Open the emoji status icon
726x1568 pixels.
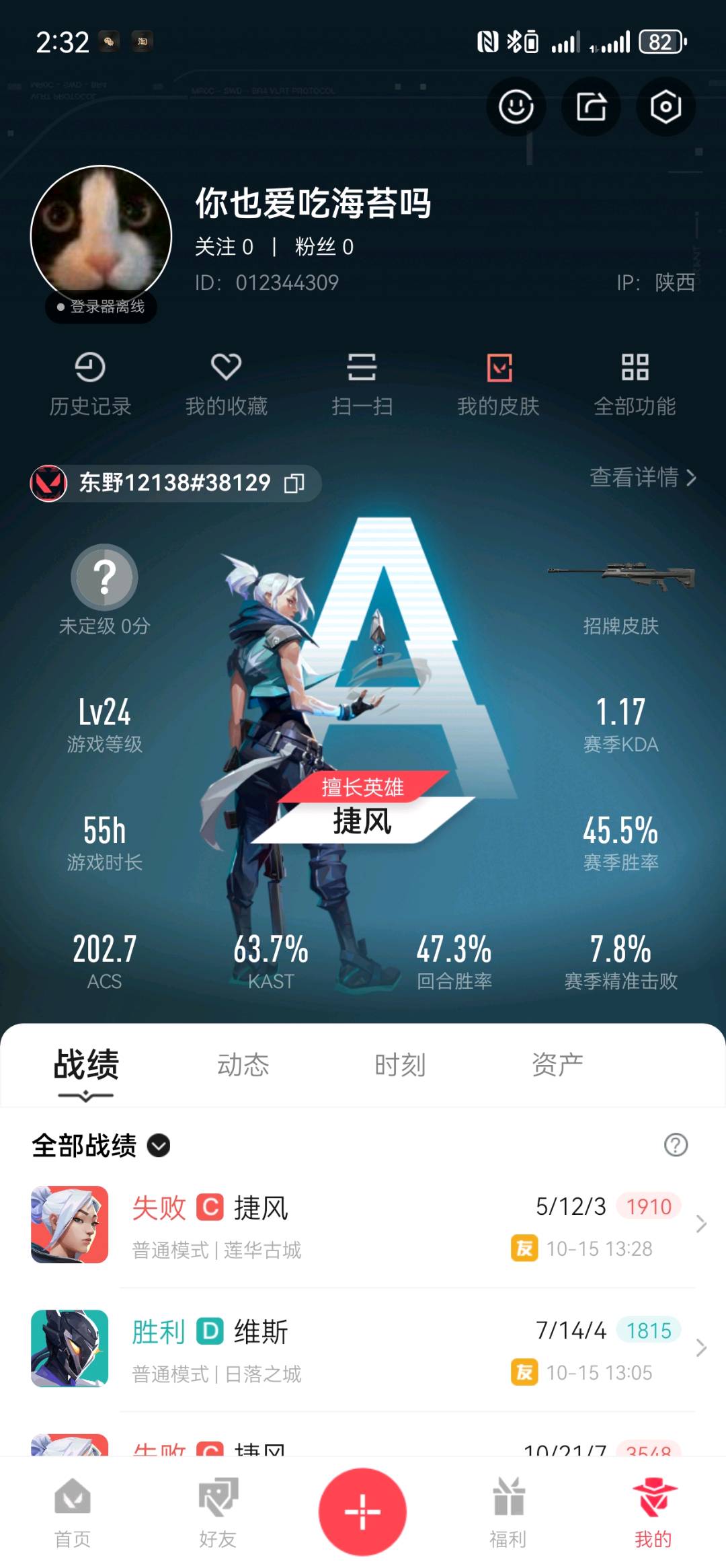[516, 107]
